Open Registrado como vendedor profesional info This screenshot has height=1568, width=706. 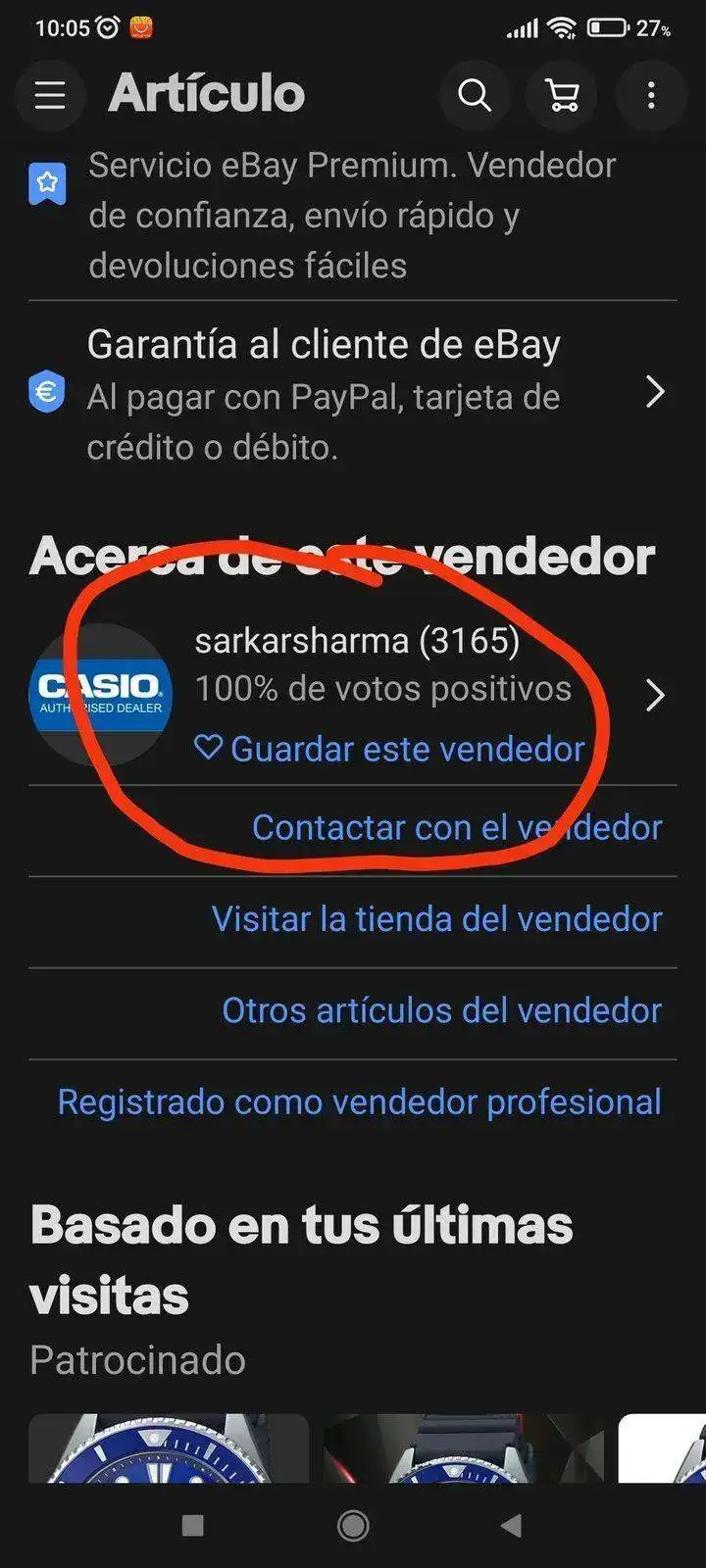point(359,1102)
